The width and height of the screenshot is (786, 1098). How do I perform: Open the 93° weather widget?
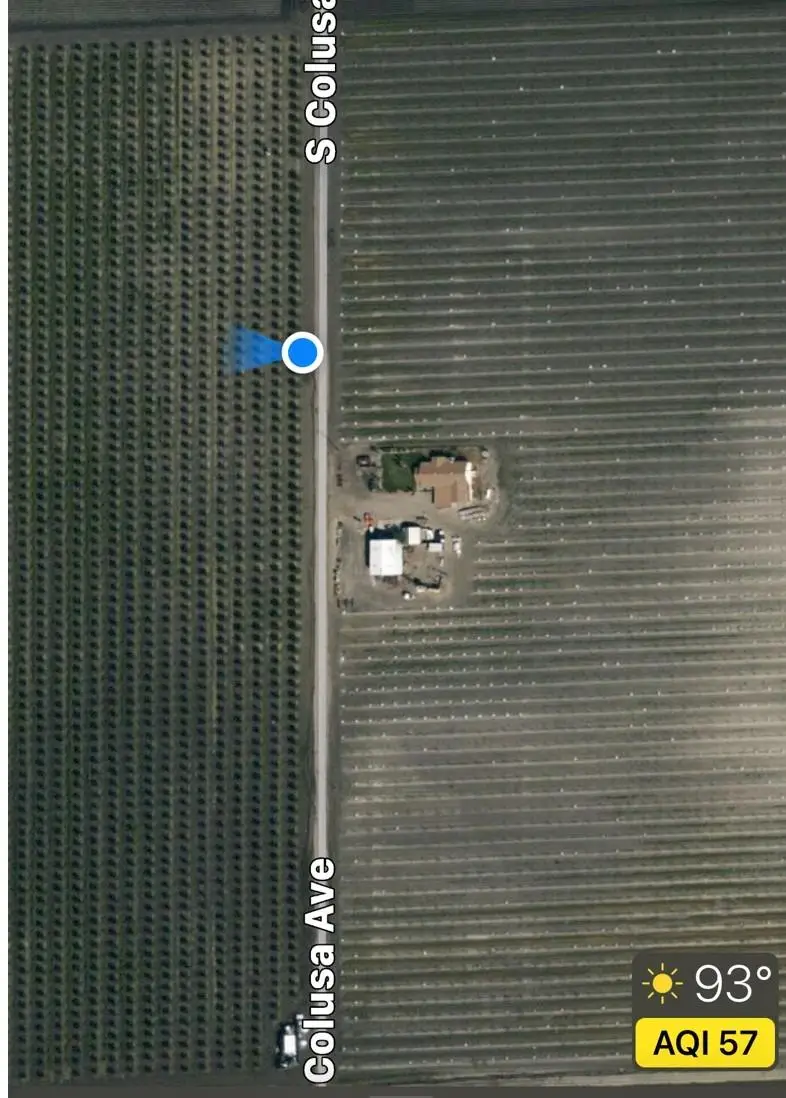(x=706, y=984)
